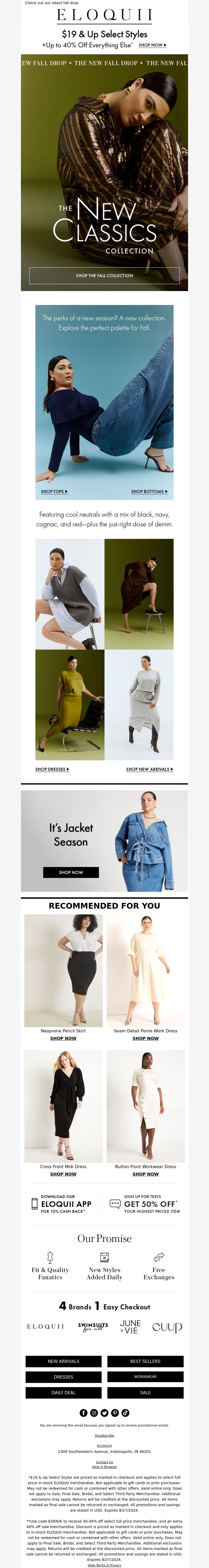Screen dimensions: 209x1568
Task: Open the Best Sellers footer button
Action: tap(145, 1361)
